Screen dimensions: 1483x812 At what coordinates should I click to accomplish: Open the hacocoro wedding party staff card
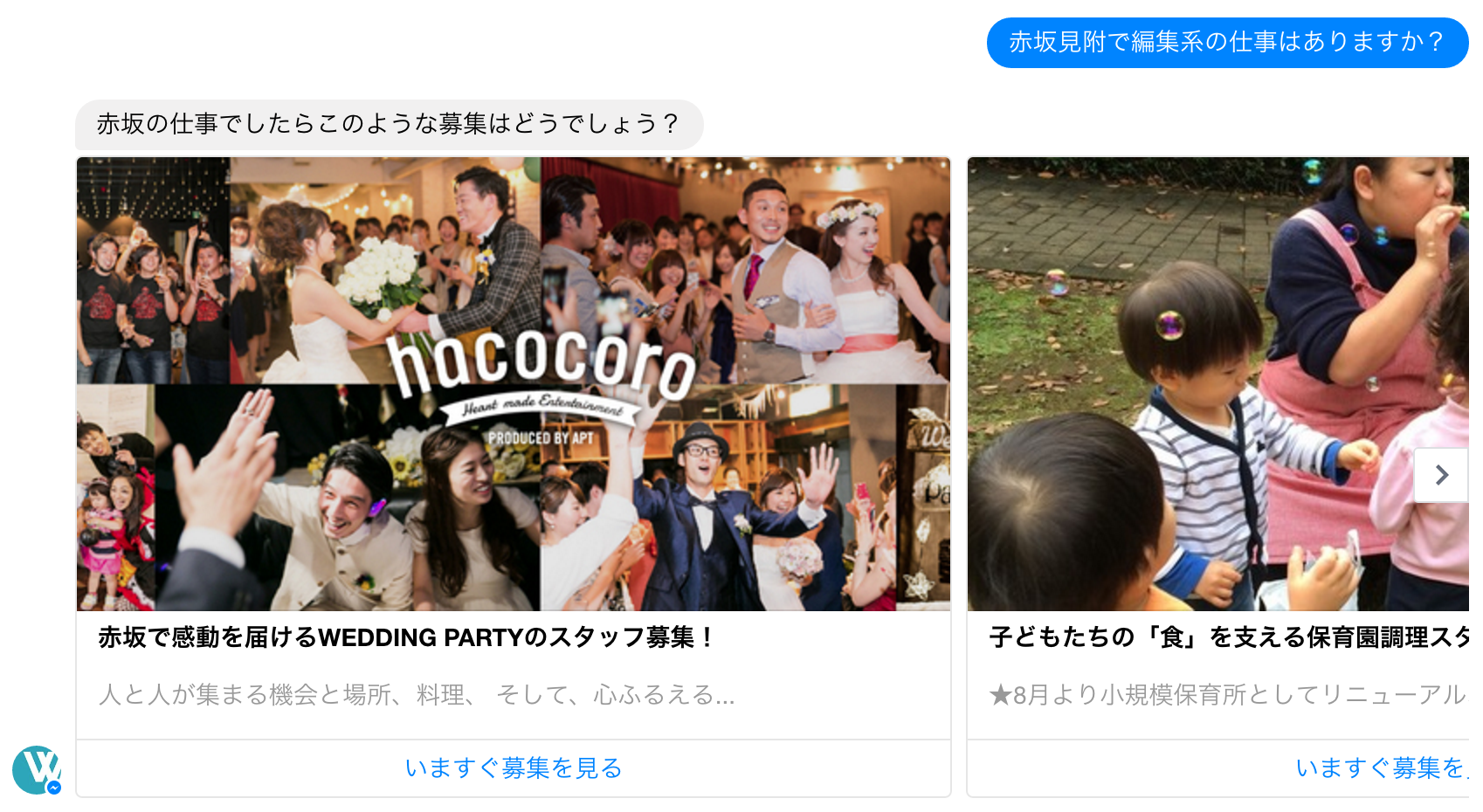coord(513,384)
